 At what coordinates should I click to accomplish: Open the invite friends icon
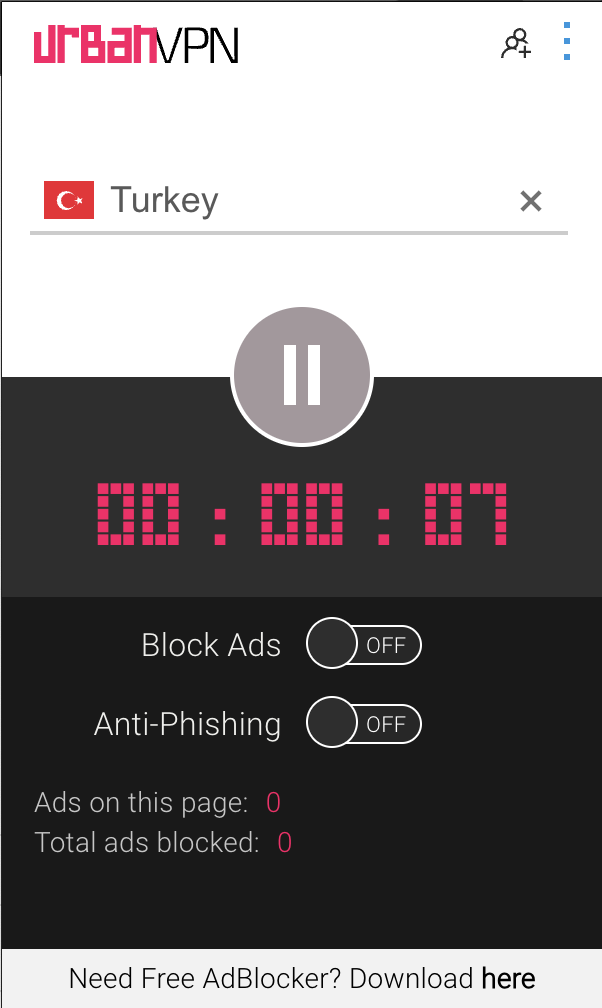[516, 44]
